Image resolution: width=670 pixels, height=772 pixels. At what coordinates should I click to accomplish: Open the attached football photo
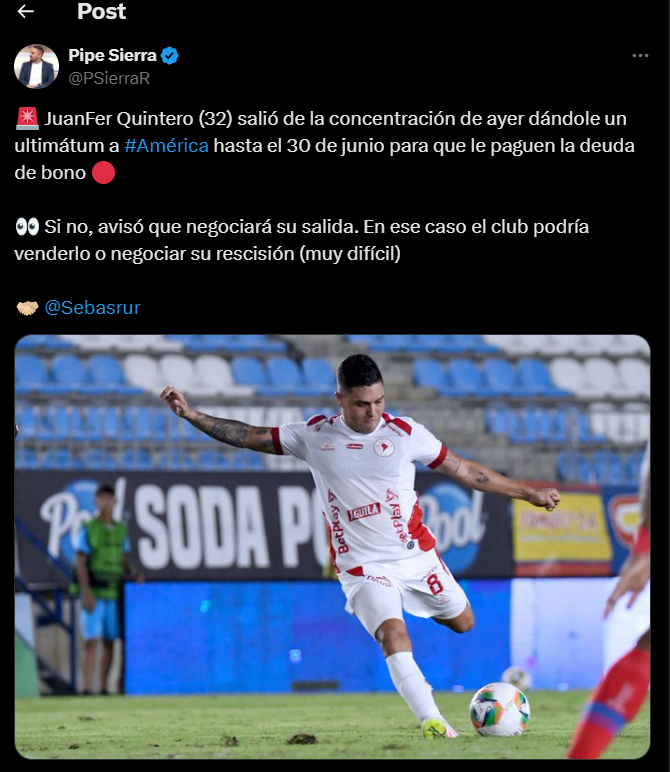332,546
